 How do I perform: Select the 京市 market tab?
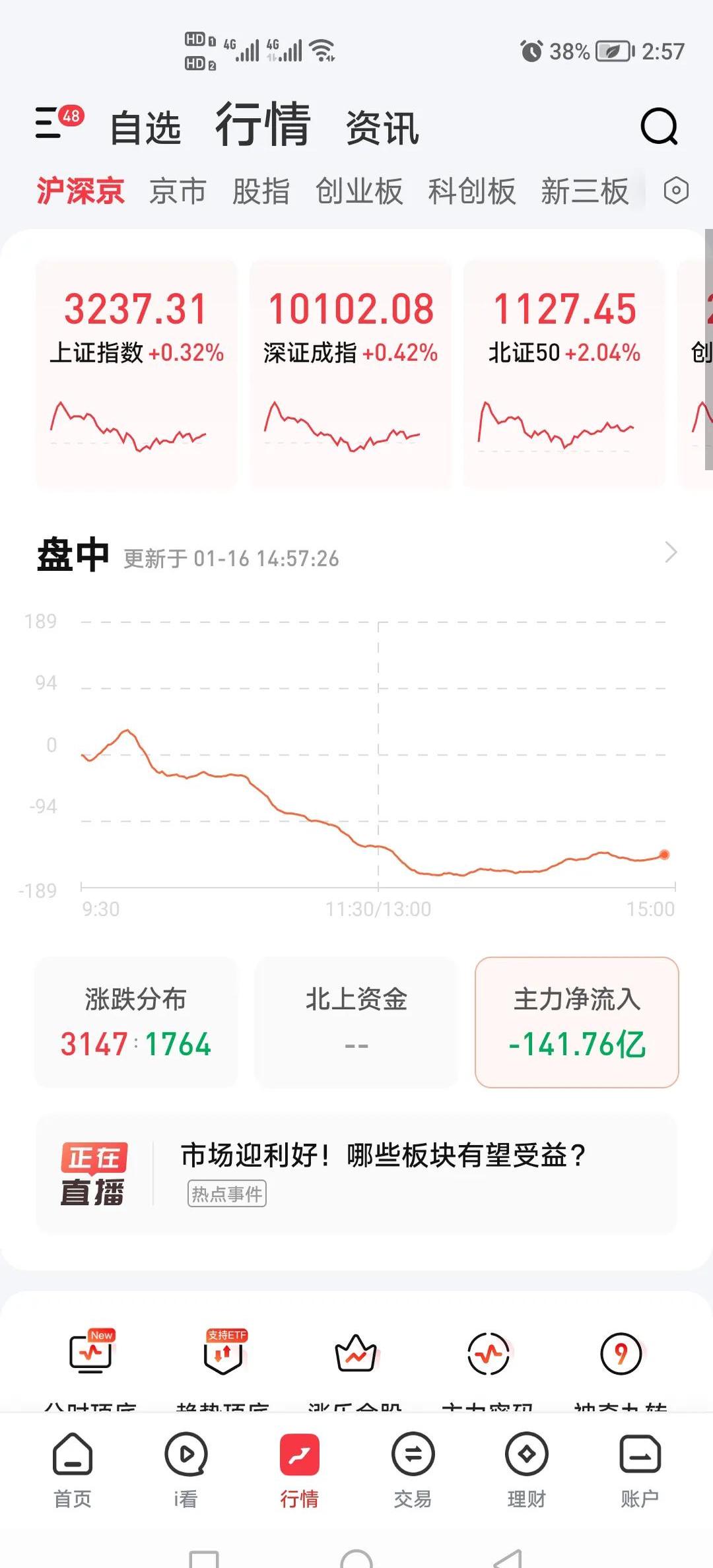tap(178, 191)
